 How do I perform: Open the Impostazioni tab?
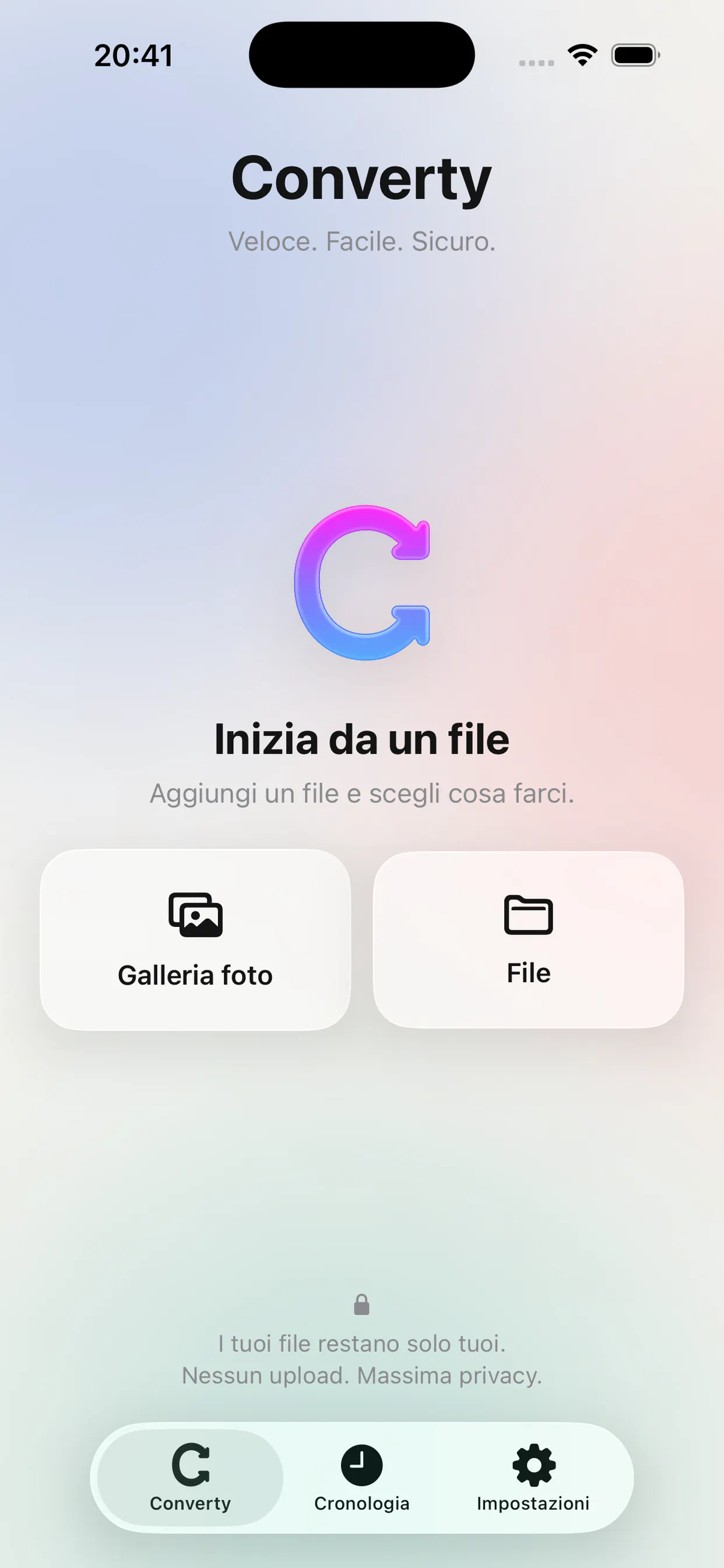pos(533,1478)
